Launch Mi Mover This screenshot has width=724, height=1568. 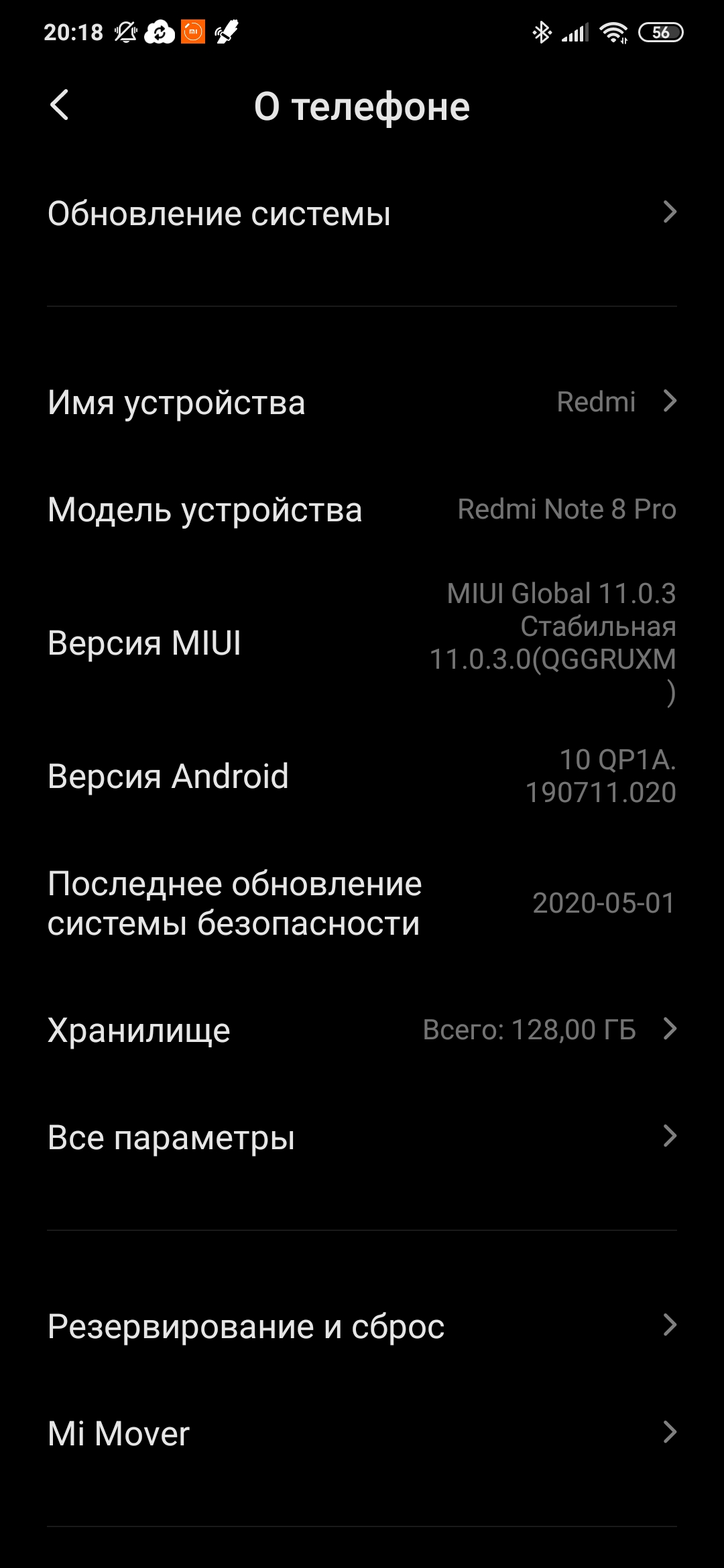pyautogui.click(x=362, y=1433)
